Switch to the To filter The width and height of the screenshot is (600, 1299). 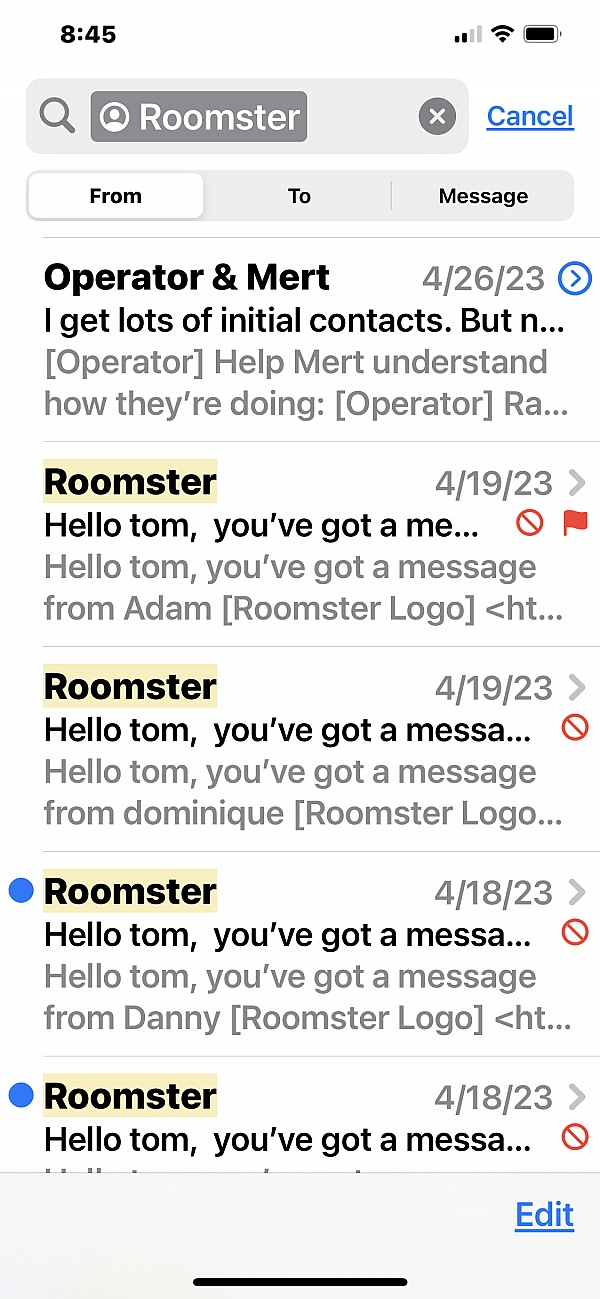tap(299, 196)
